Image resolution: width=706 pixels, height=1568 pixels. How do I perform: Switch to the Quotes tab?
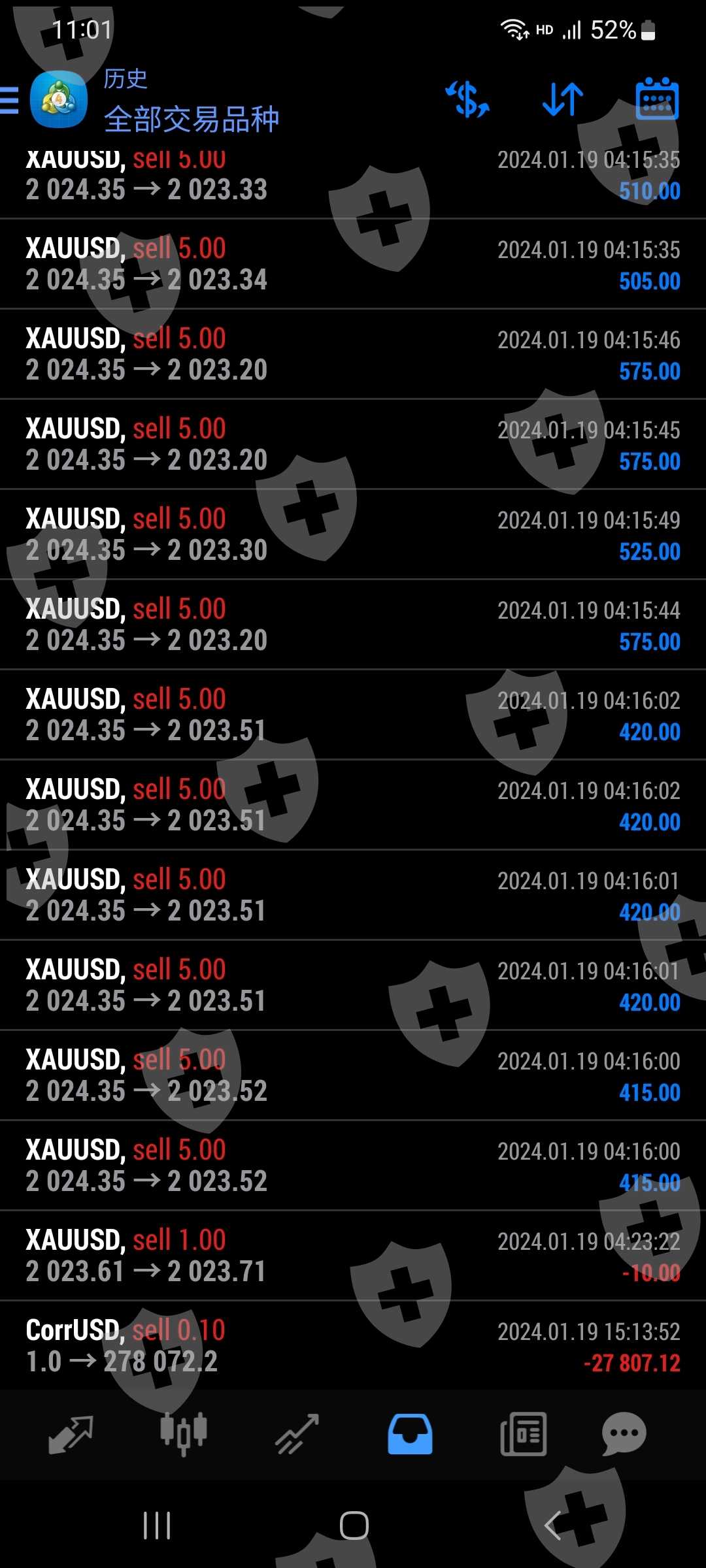coord(71,1434)
